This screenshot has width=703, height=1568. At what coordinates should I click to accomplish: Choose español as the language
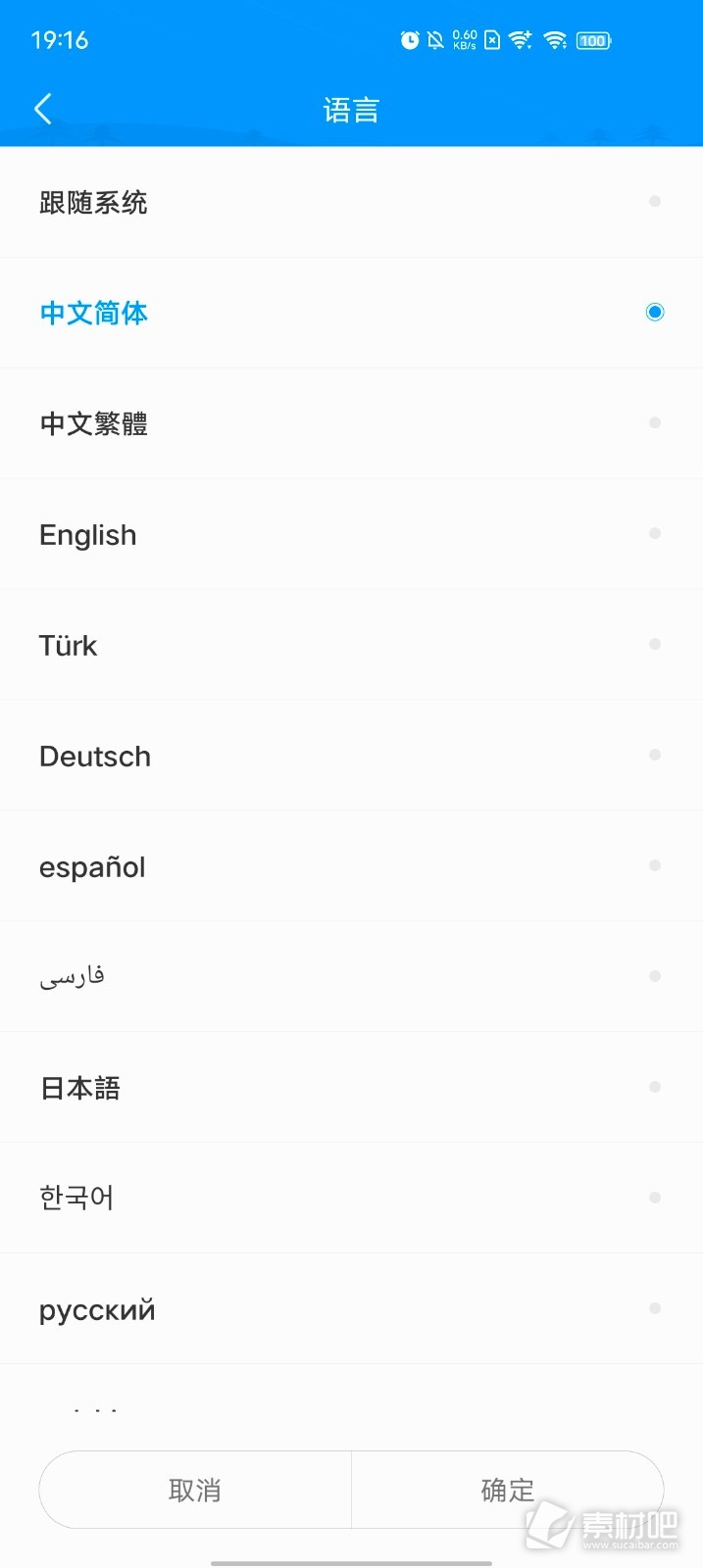point(351,866)
